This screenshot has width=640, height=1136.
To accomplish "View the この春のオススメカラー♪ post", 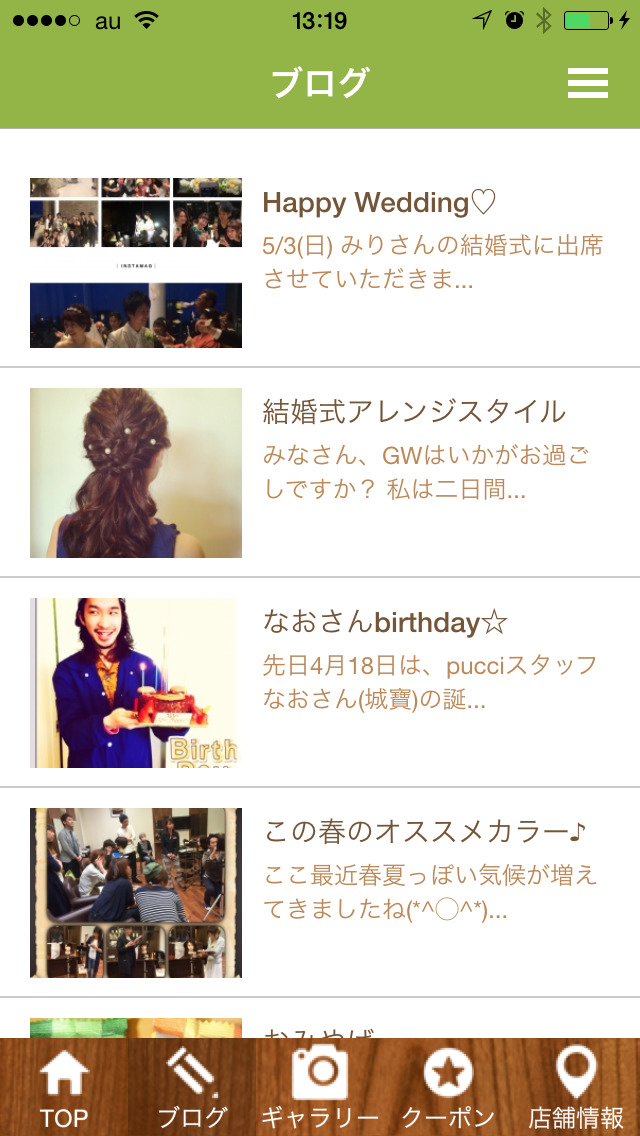I will coord(424,831).
